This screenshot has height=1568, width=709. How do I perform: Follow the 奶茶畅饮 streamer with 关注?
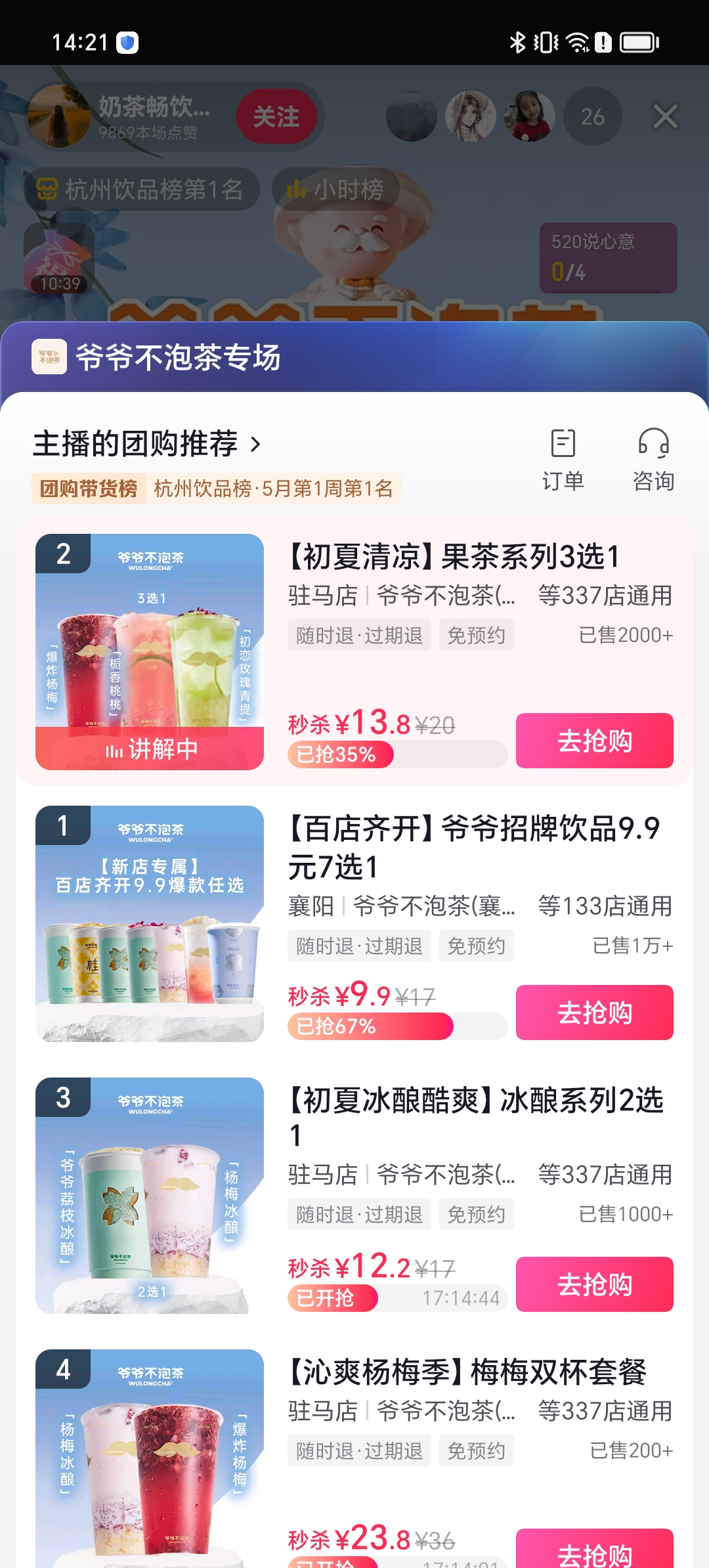click(276, 117)
